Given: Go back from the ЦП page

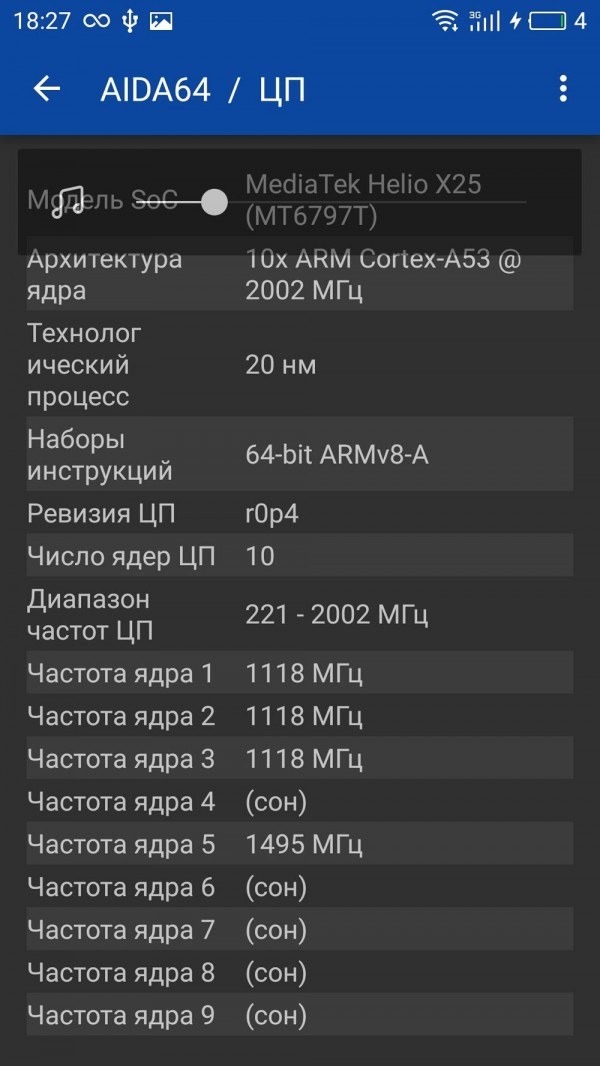Looking at the screenshot, I should click(x=47, y=89).
